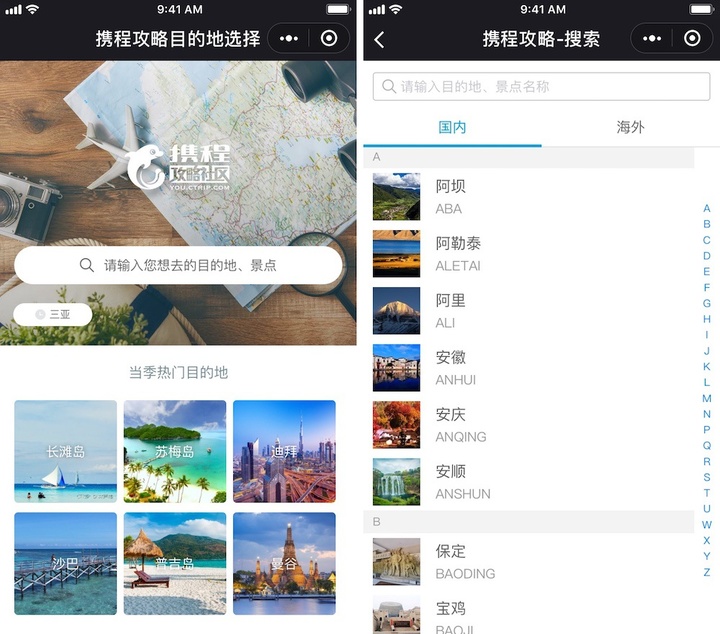Choose 阿勒泰 from the city list
Viewport: 720px width, 634px height.
530,253
